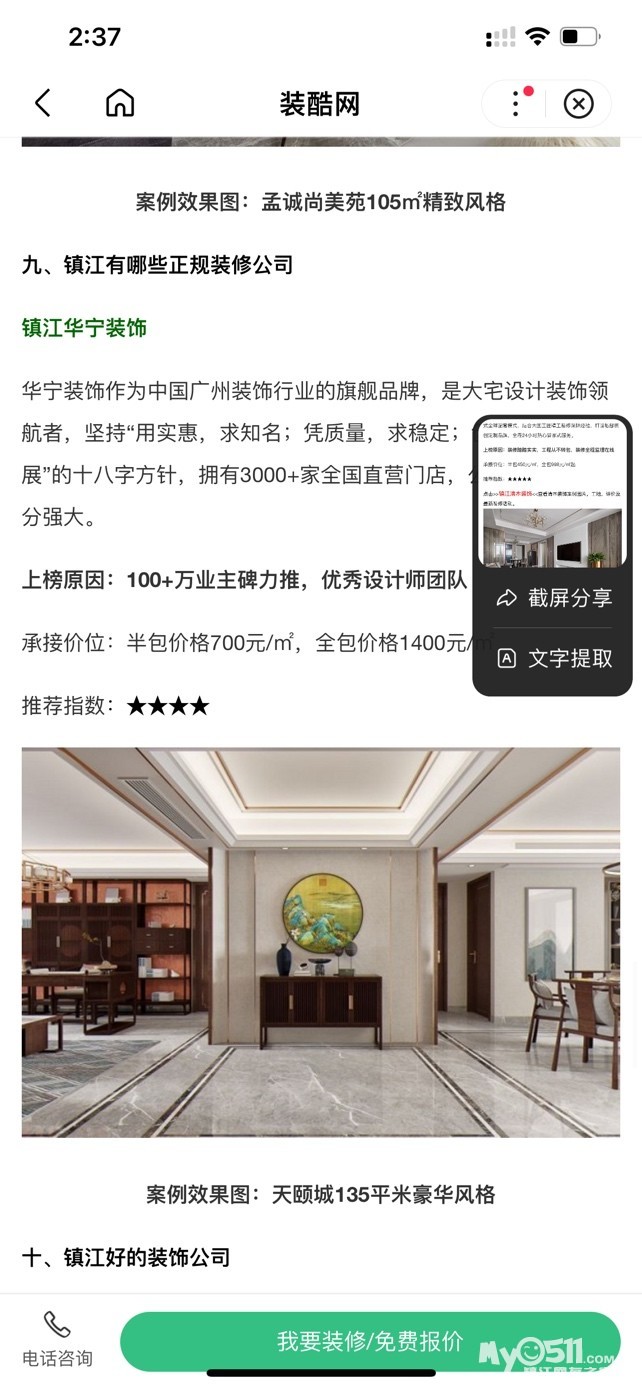Open the three-dot more menu
642x1389 pixels.
click(516, 103)
